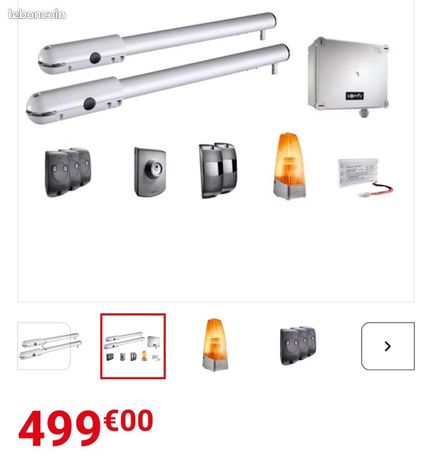Screen dimensions: 432x460
Task: Show the next gallery thumbnails with the arrow
Action: (388, 346)
